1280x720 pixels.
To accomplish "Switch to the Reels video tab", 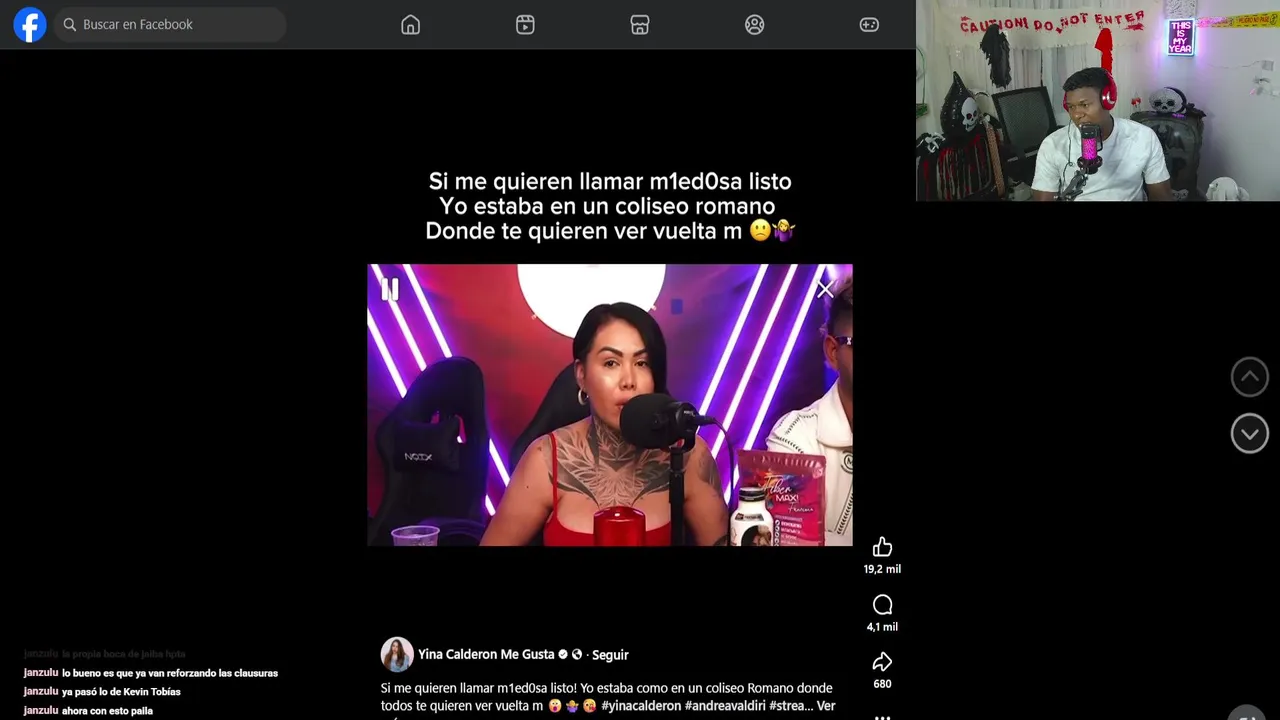I will (525, 25).
